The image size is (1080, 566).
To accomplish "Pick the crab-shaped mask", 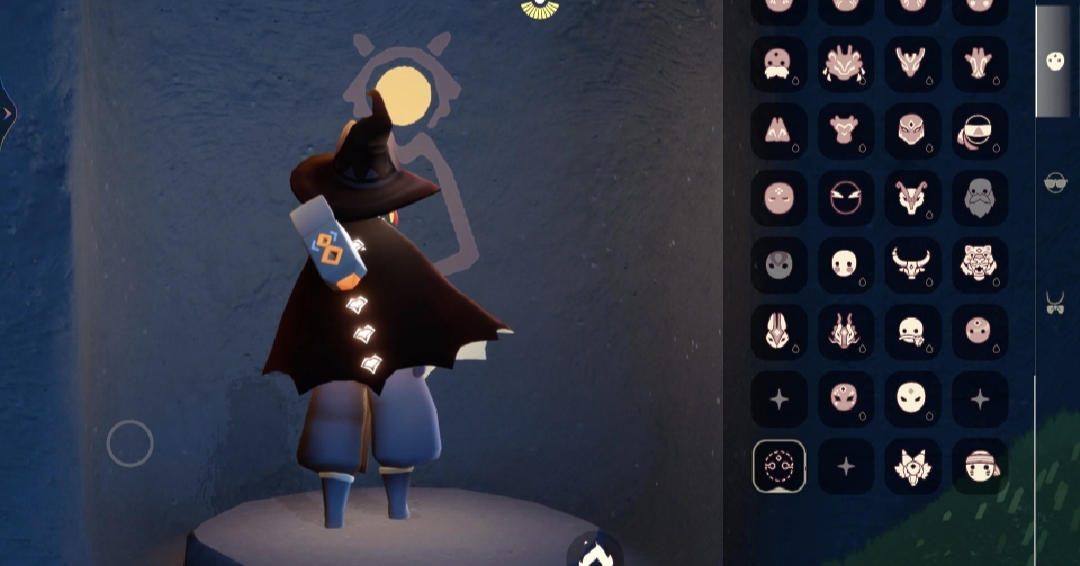I will coord(845,64).
